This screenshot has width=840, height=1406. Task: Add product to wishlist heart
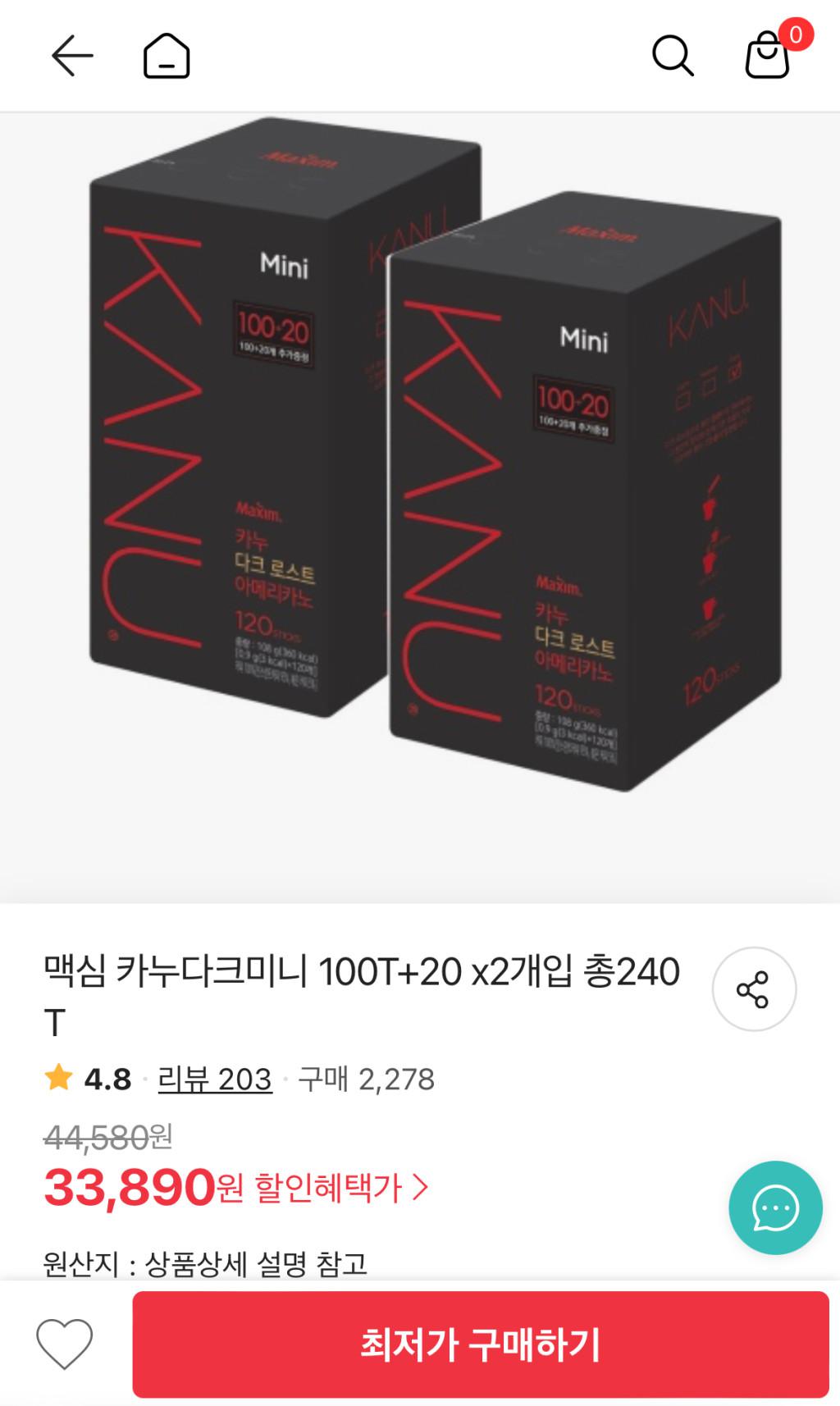pos(64,1344)
